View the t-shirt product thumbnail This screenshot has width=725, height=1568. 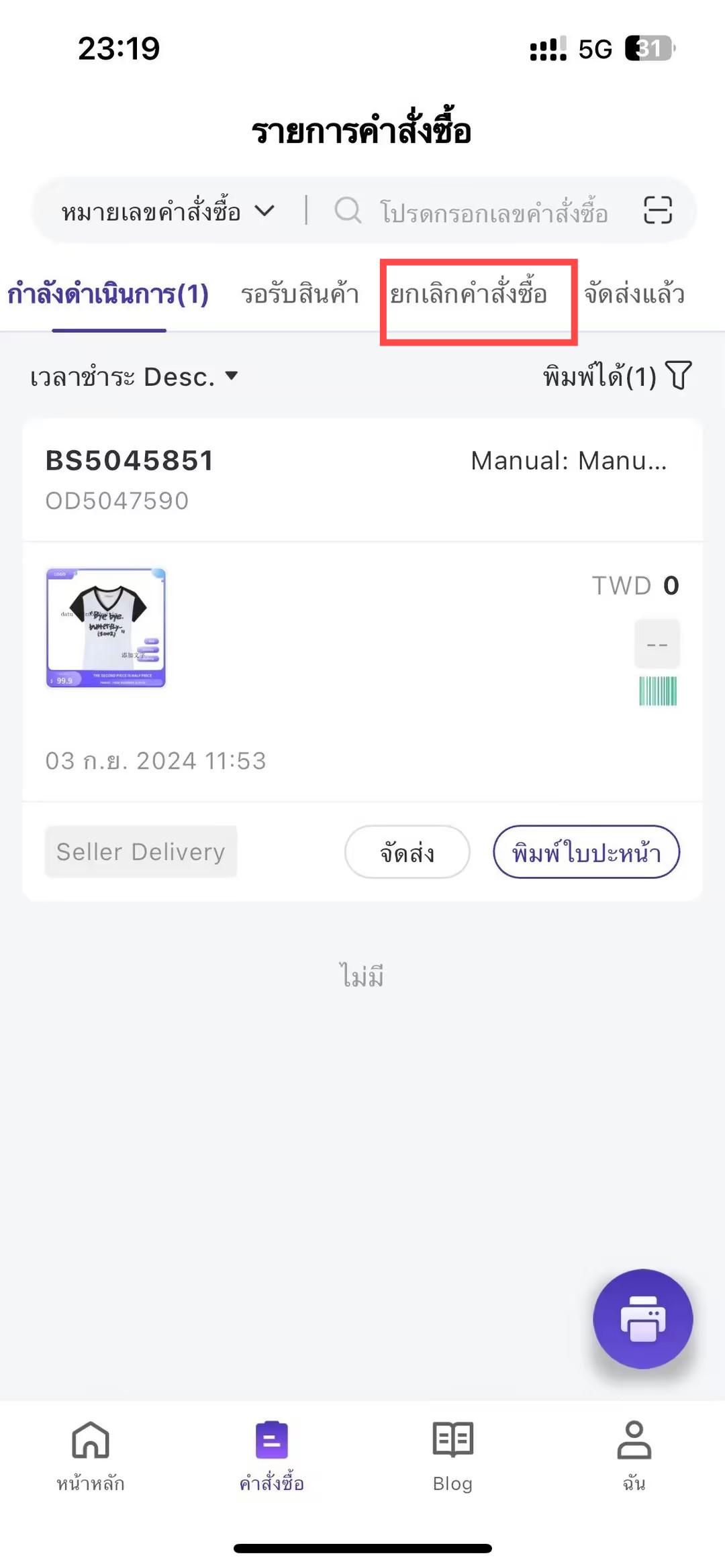106,628
